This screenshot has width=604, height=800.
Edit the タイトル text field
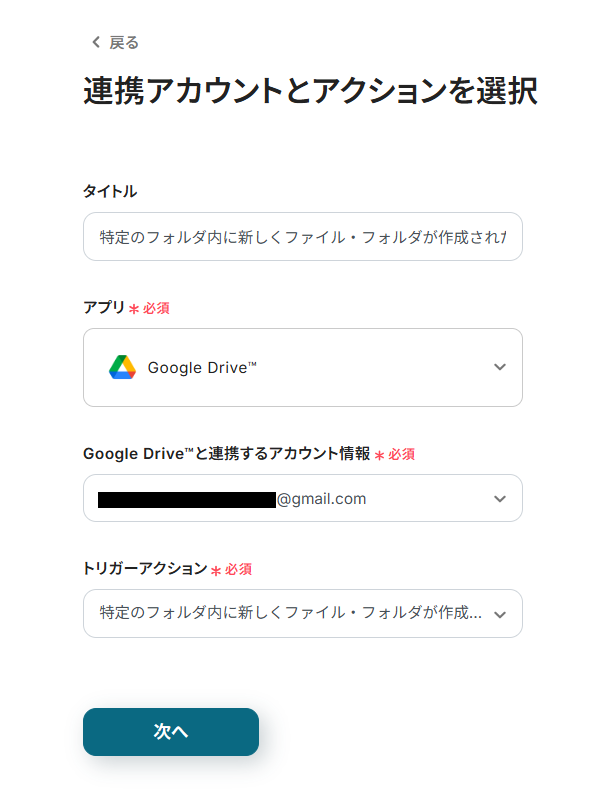tap(302, 237)
